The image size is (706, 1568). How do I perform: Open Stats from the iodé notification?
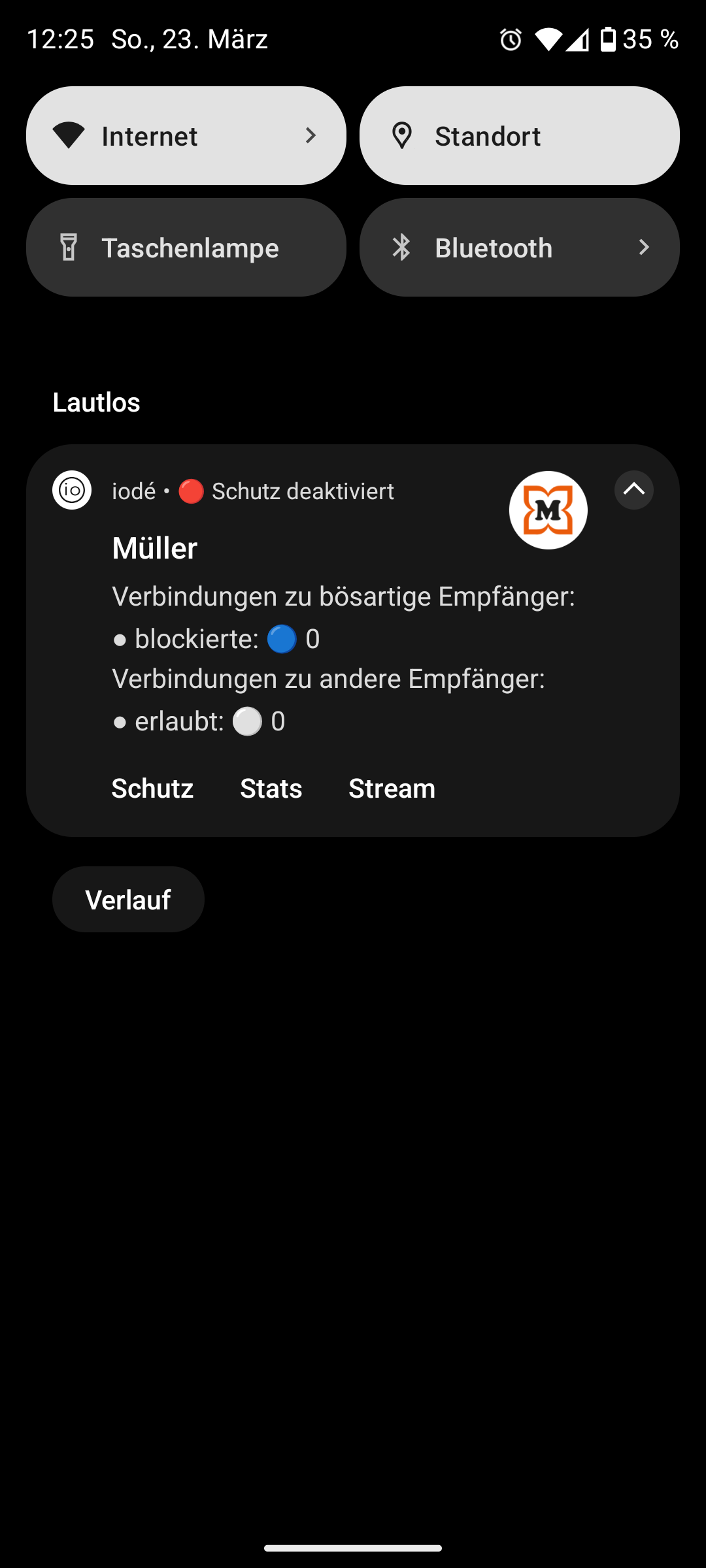coord(271,789)
